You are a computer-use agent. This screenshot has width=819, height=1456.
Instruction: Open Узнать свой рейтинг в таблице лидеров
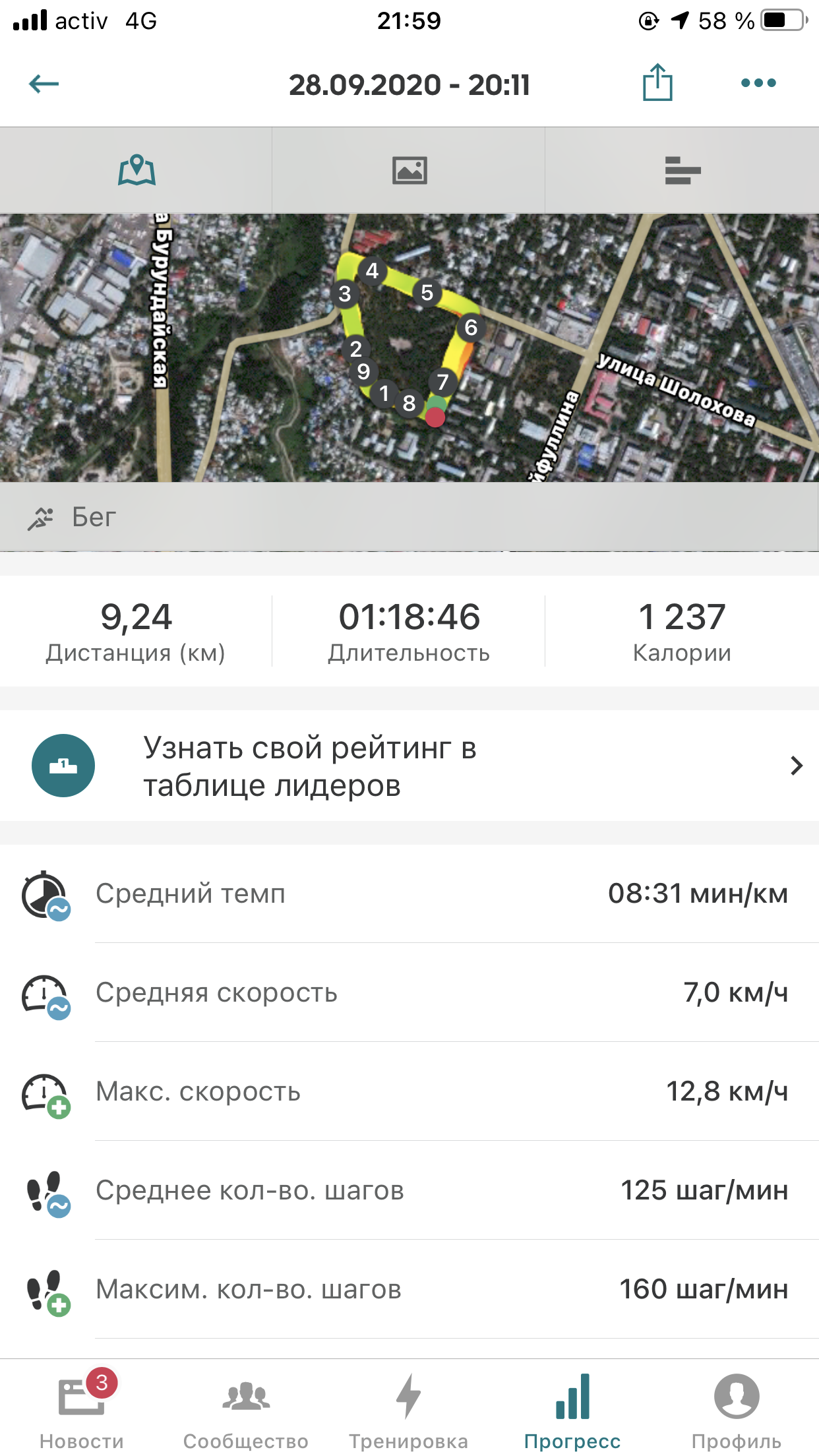click(409, 766)
